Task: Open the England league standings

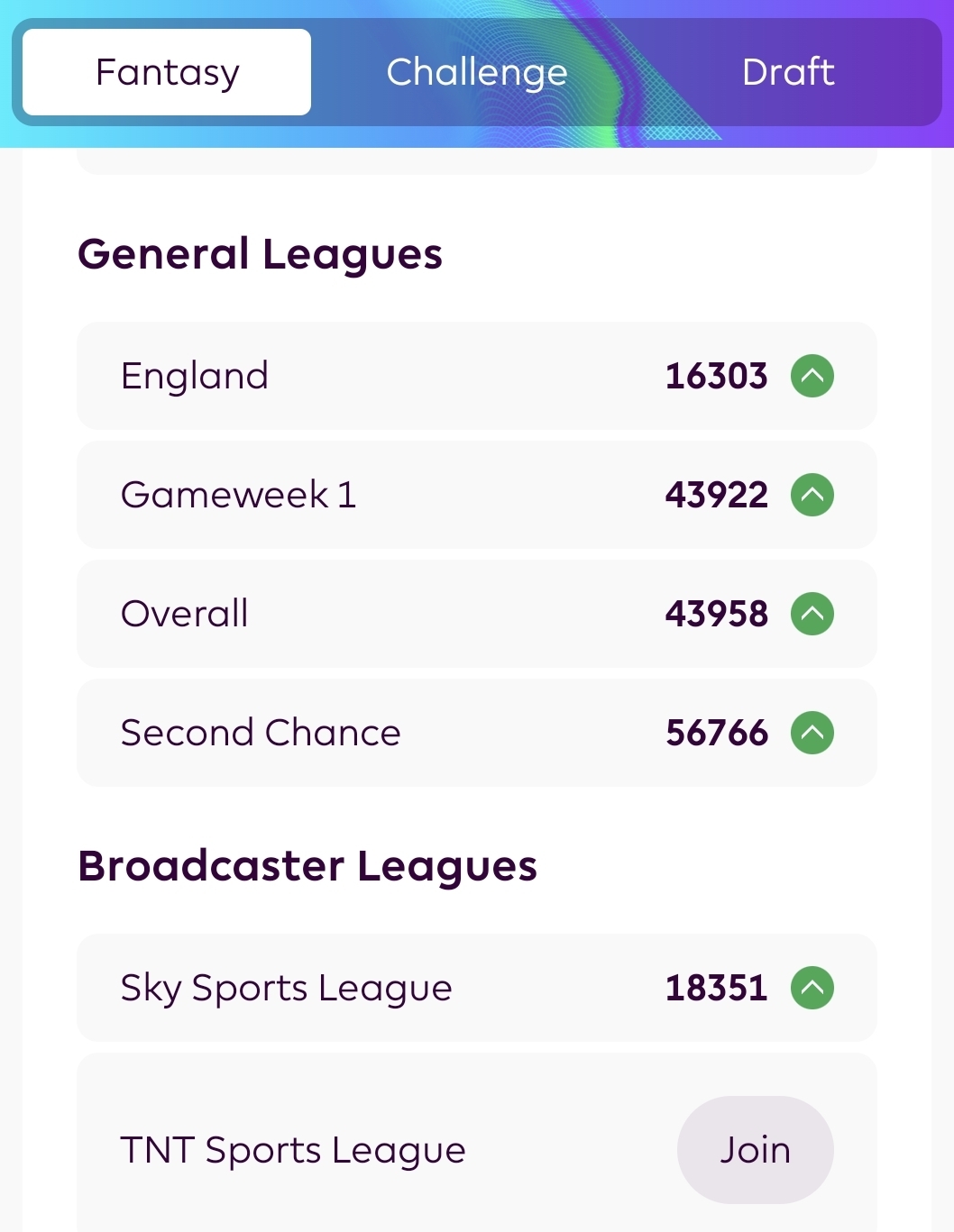Action: click(x=476, y=376)
